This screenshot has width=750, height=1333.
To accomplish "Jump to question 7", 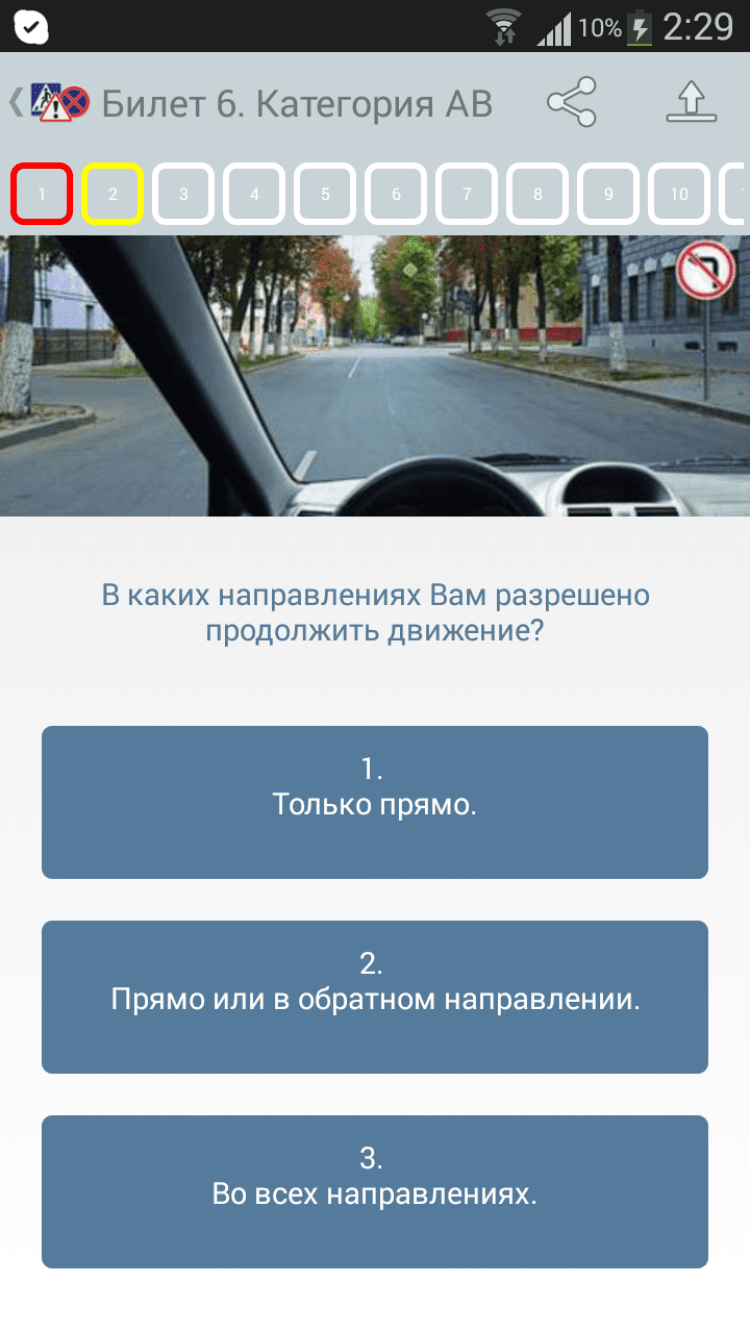I will pos(467,194).
